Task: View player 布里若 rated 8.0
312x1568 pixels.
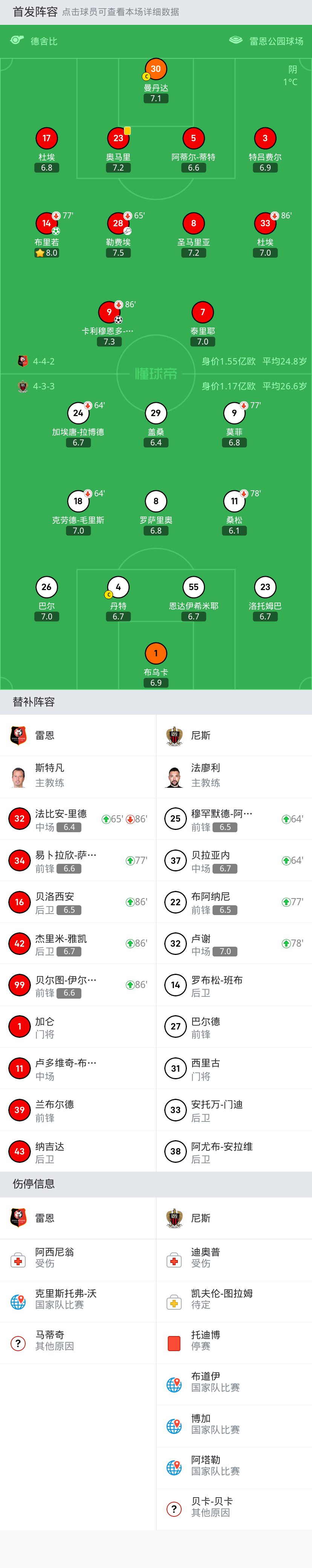Action: click(46, 224)
